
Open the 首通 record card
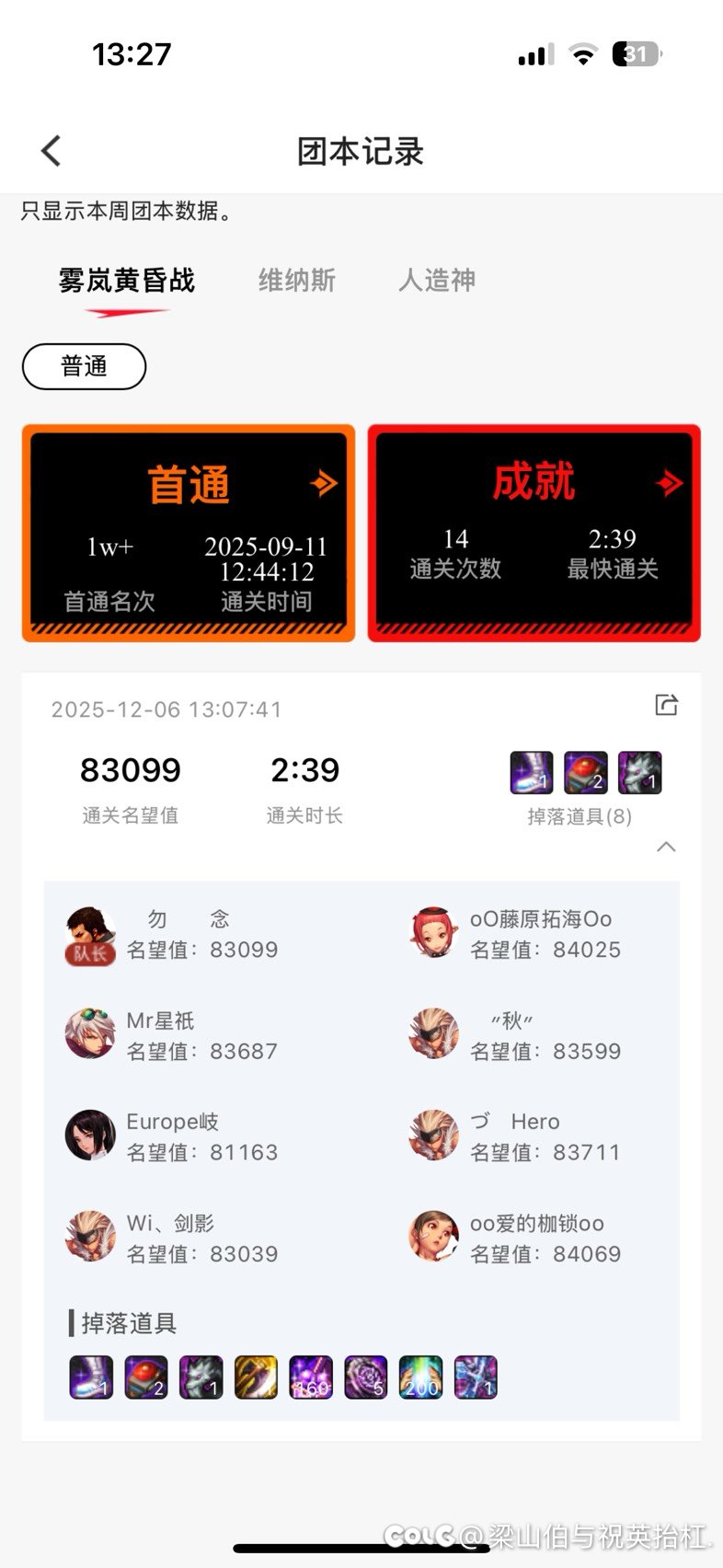tap(189, 533)
